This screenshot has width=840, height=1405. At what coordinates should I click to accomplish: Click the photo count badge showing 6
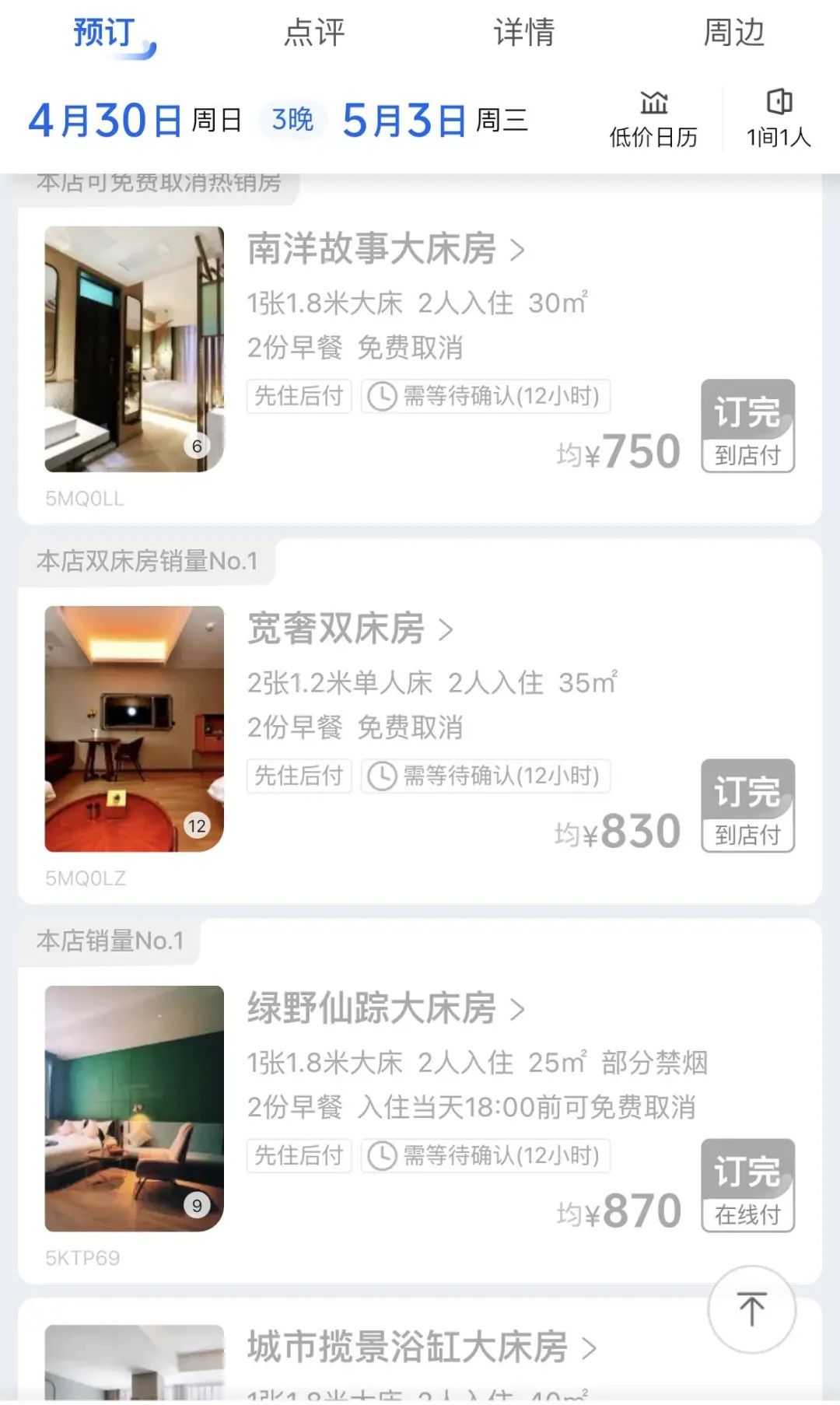click(197, 447)
